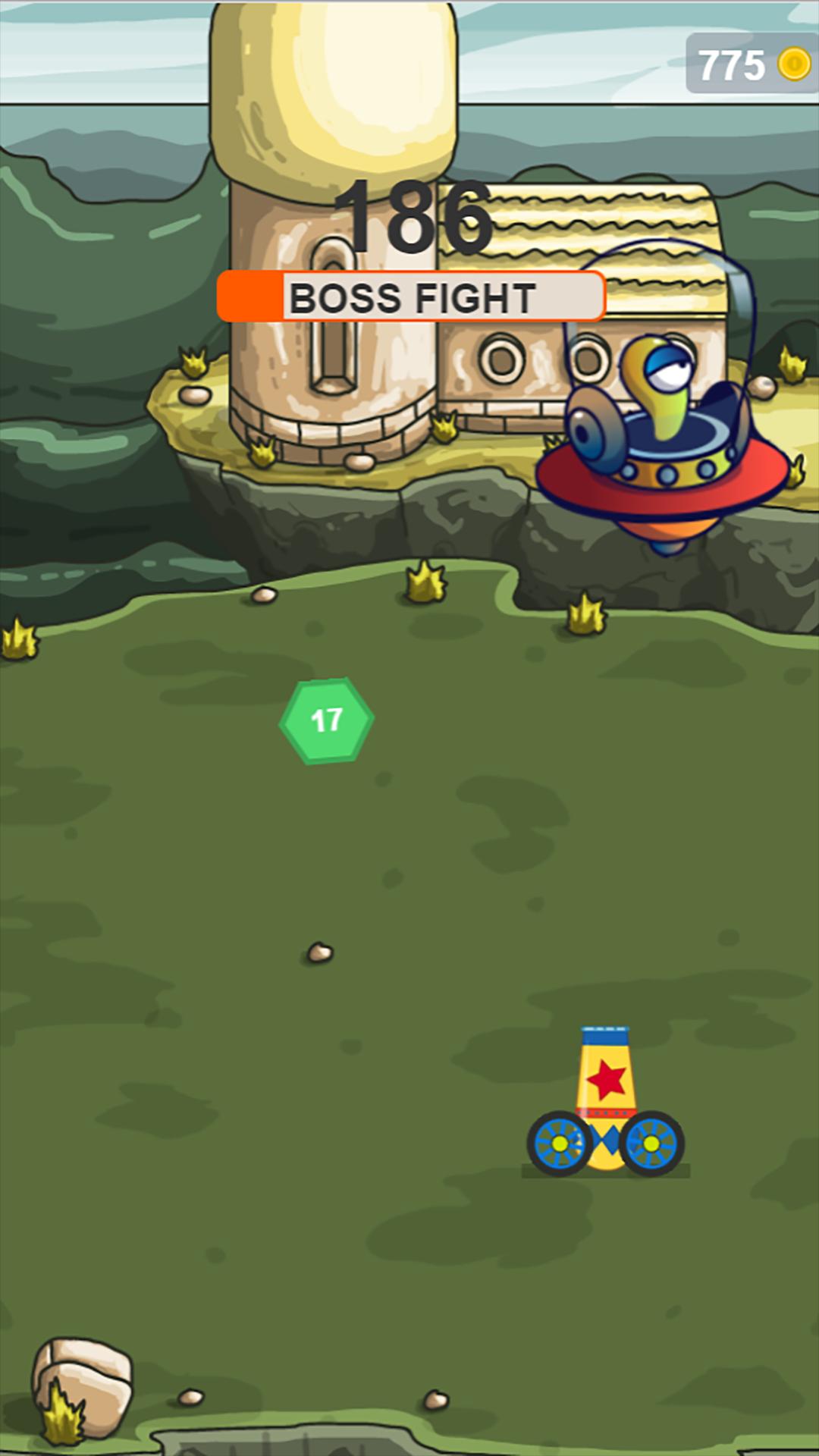Tap the yellow star cannon
819x1456 pixels.
click(x=605, y=1100)
